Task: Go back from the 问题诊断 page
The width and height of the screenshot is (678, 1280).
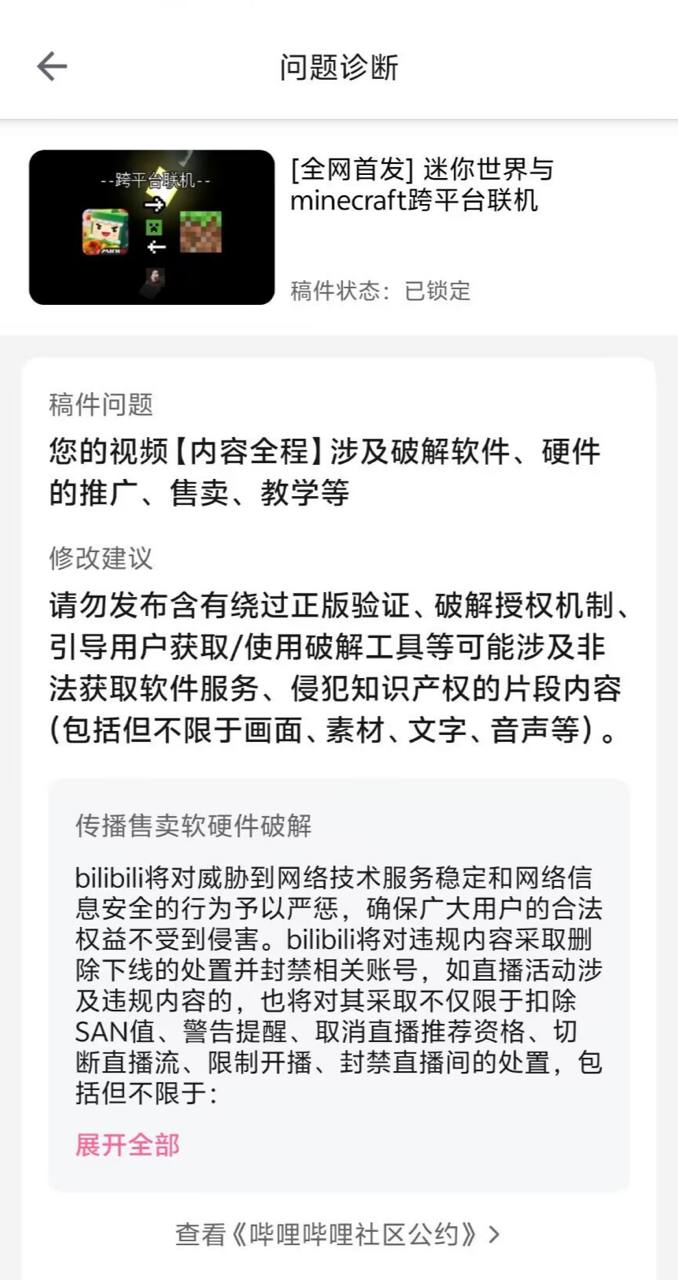Action: tap(52, 67)
